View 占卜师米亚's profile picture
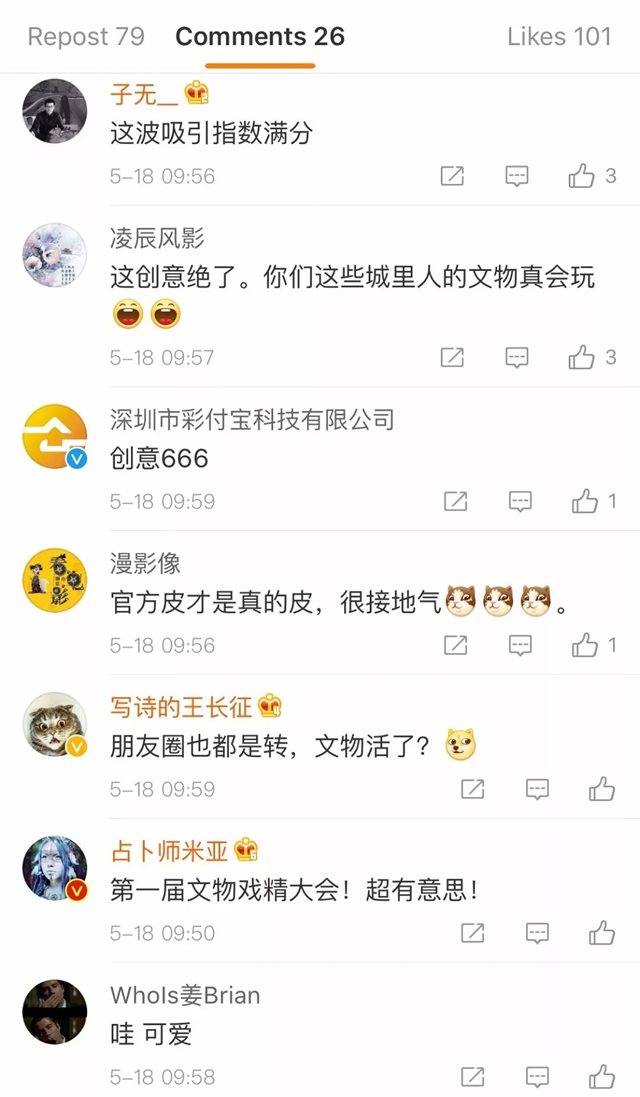Viewport: 640px width, 1097px height. point(54,868)
